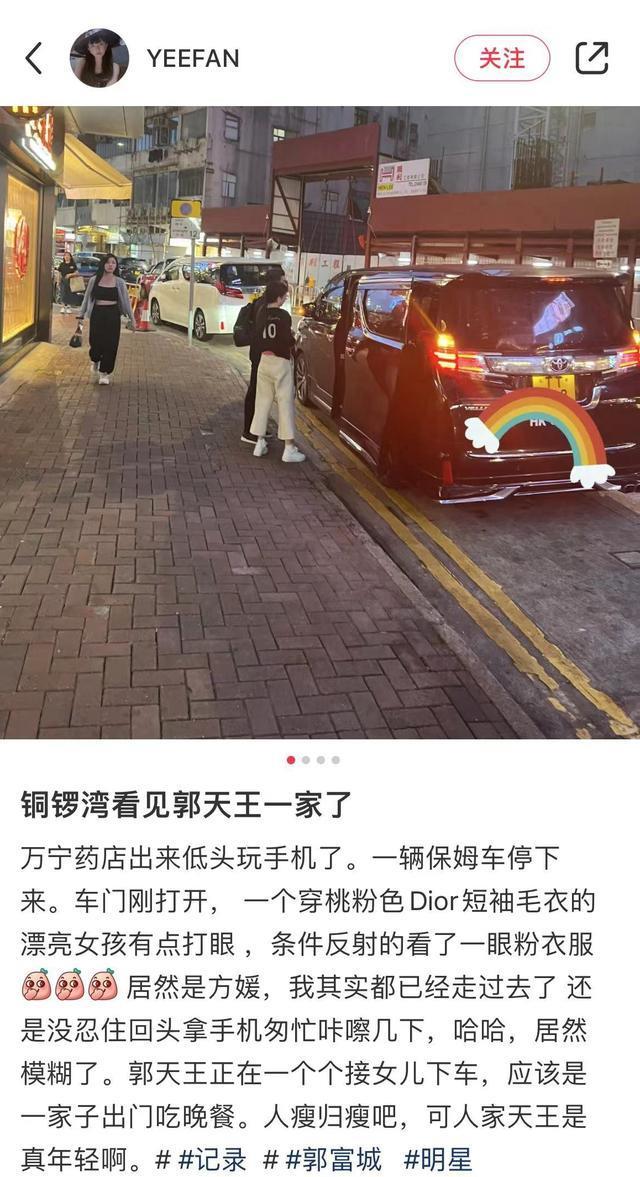Open the #明星 hashtag

click(x=438, y=1159)
